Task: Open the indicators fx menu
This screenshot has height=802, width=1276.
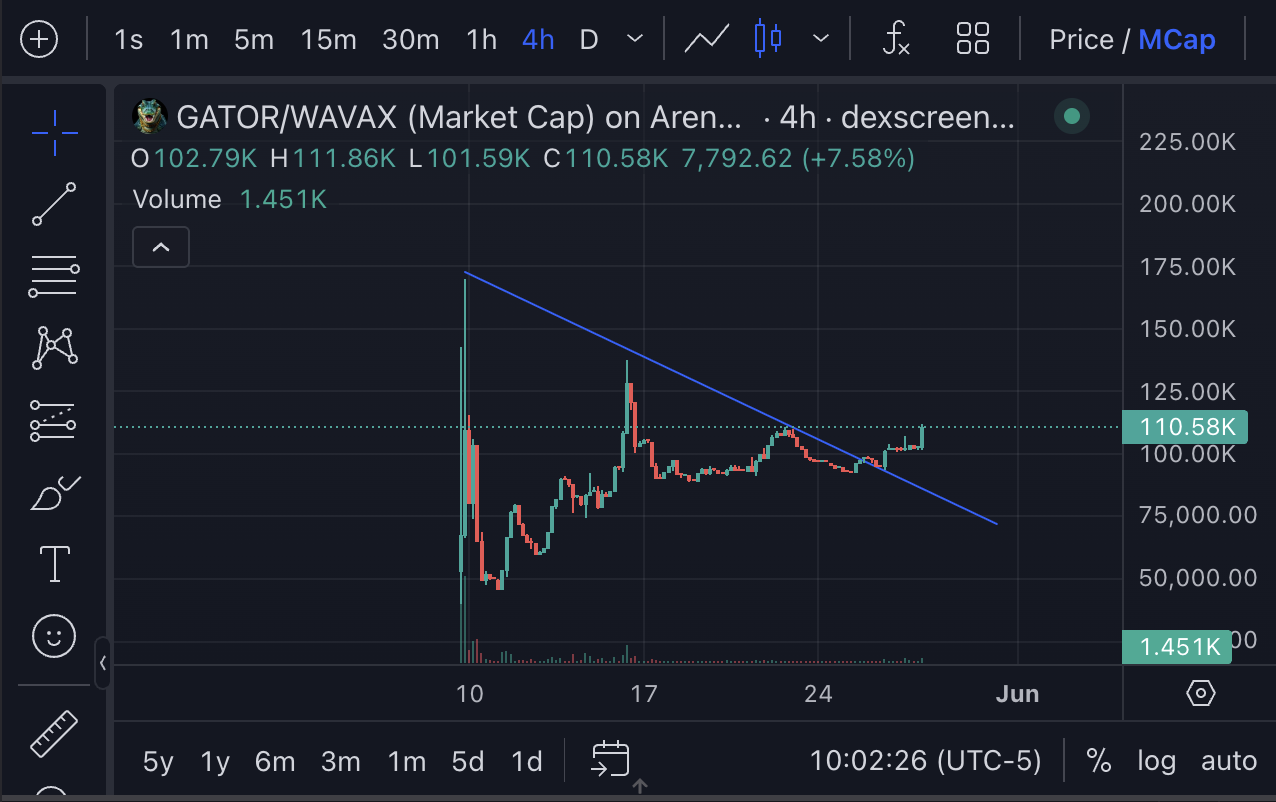Action: (896, 40)
